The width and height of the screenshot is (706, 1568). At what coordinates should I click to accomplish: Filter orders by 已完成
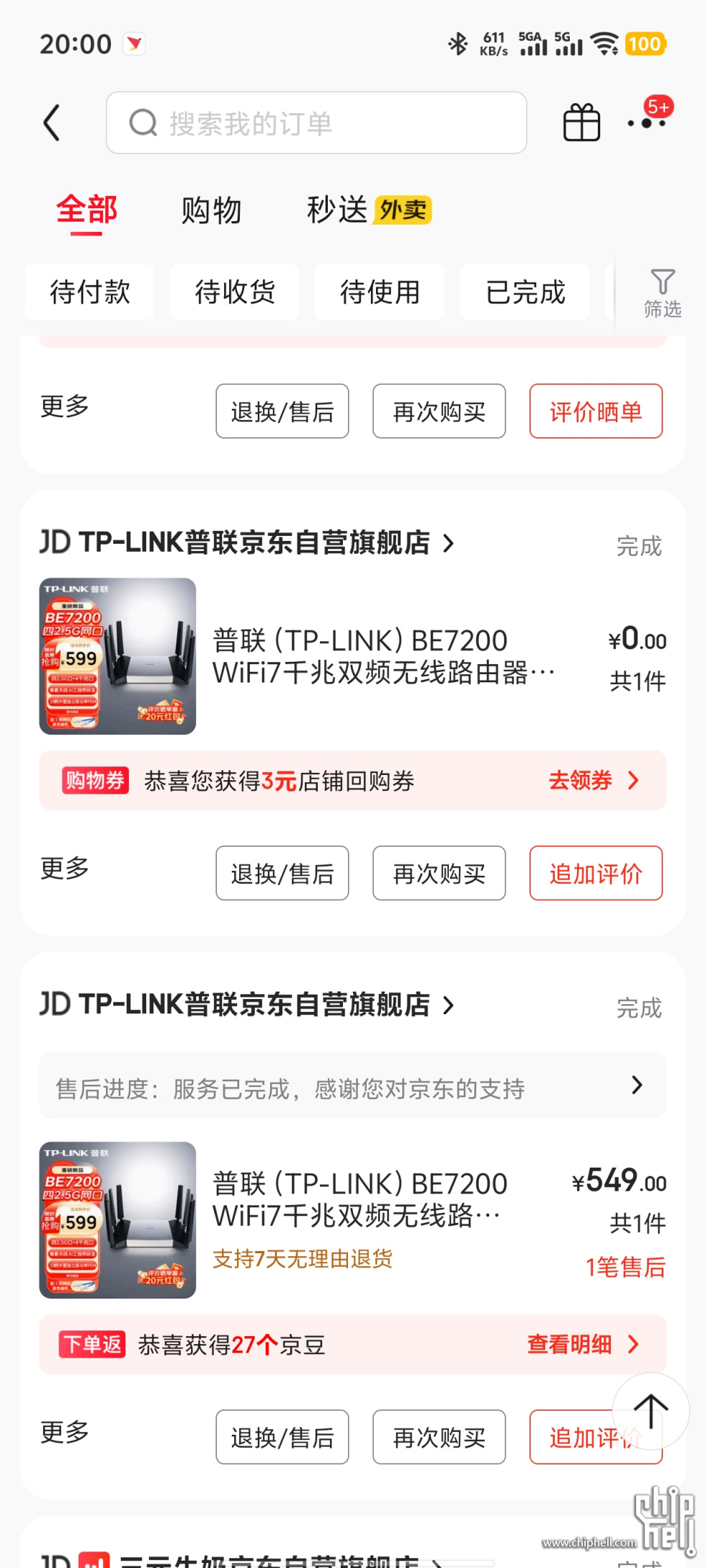click(x=525, y=292)
